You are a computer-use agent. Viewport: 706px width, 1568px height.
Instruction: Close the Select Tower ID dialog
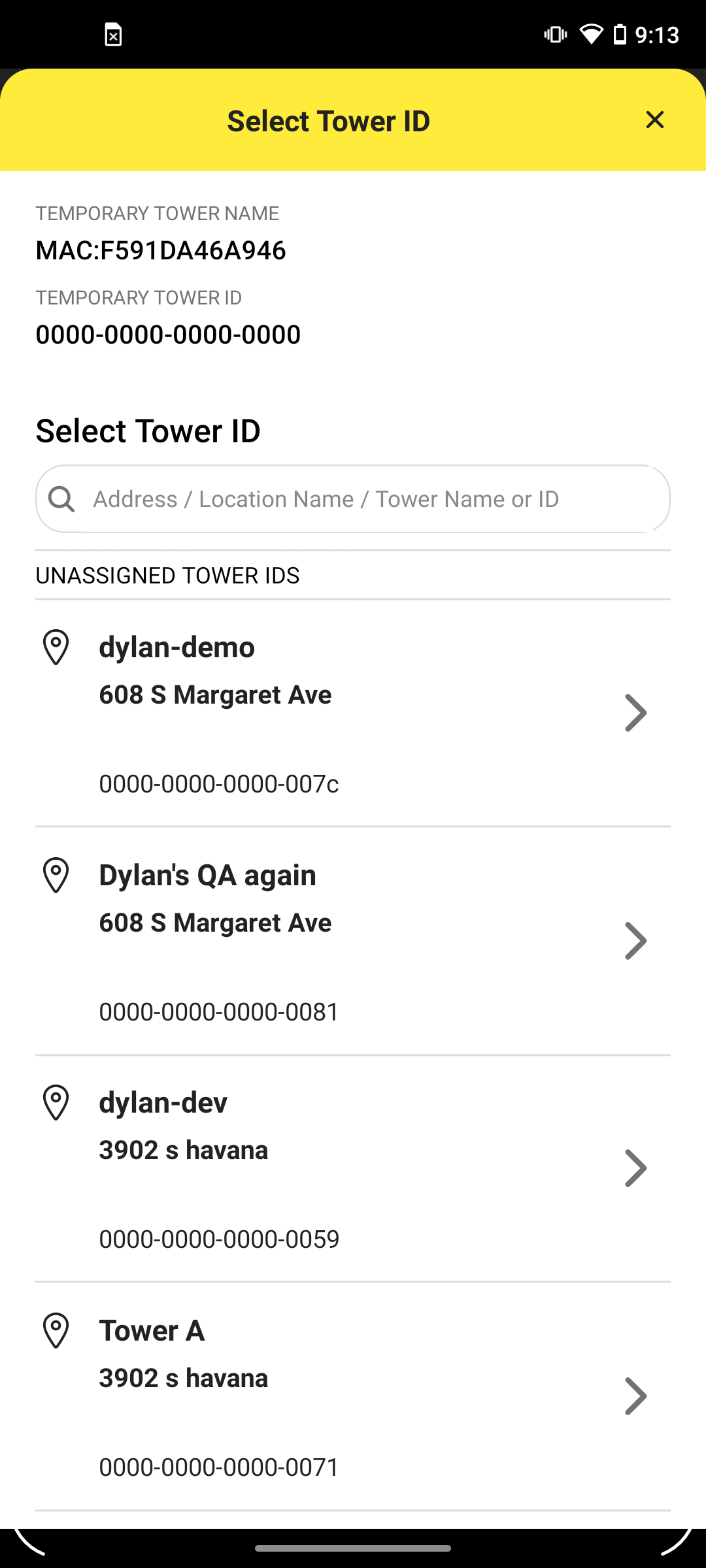pos(654,120)
